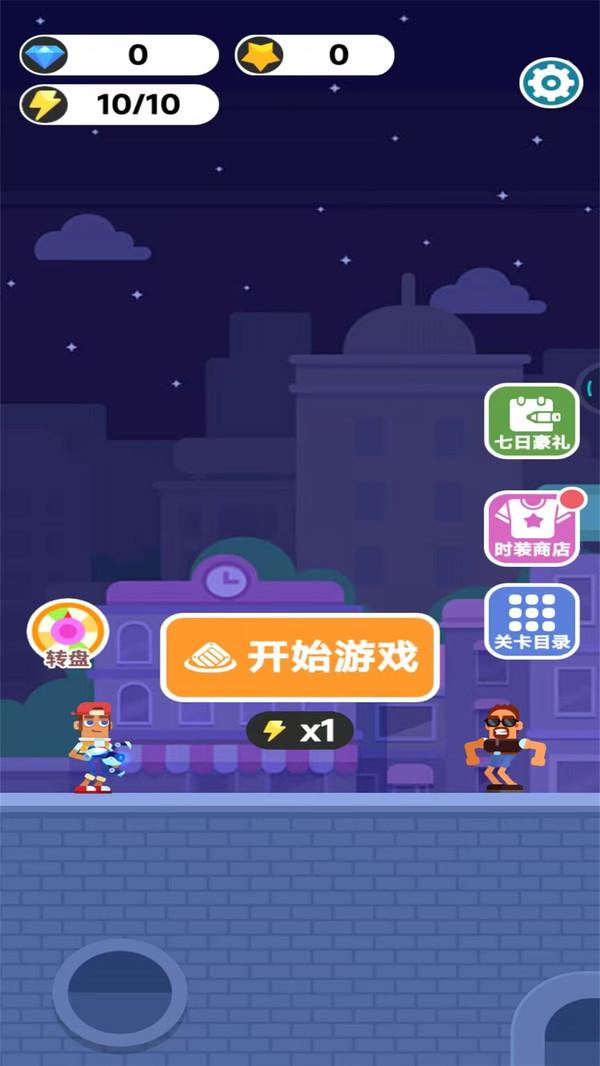Open the 关卡目录 level list
This screenshot has width=600, height=1066.
[x=531, y=621]
